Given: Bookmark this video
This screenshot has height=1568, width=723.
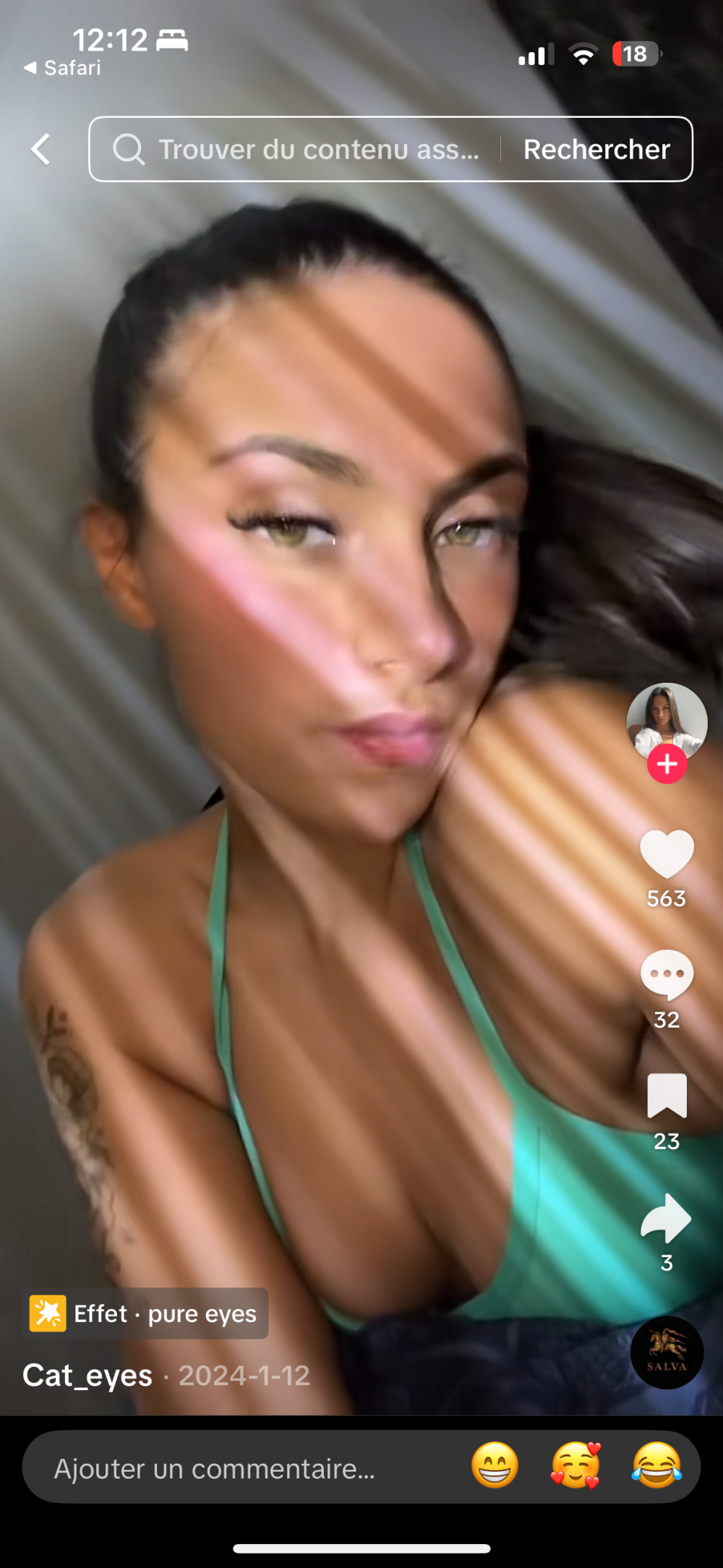Looking at the screenshot, I should (x=667, y=1096).
